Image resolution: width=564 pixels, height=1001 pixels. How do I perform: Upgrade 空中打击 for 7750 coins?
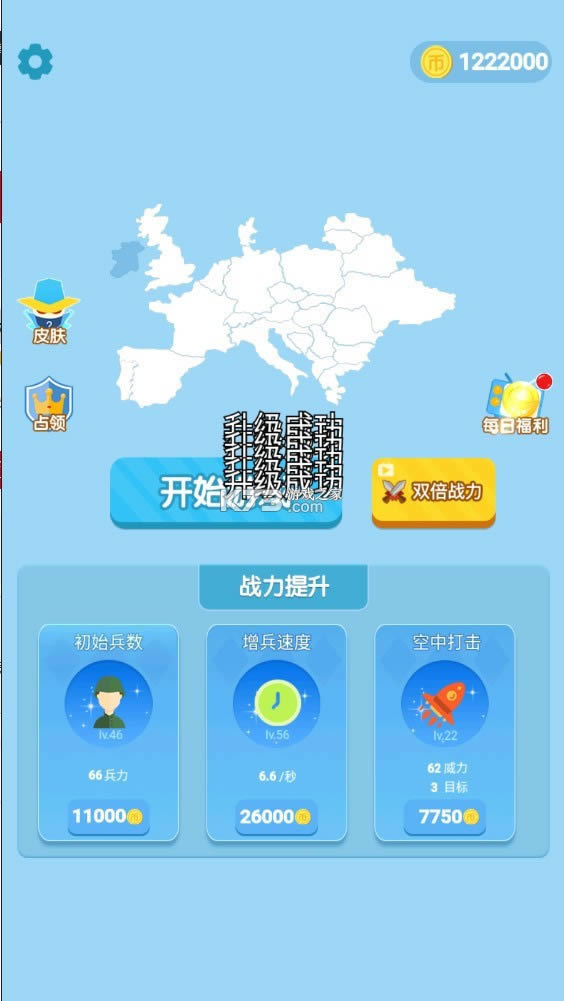click(445, 817)
